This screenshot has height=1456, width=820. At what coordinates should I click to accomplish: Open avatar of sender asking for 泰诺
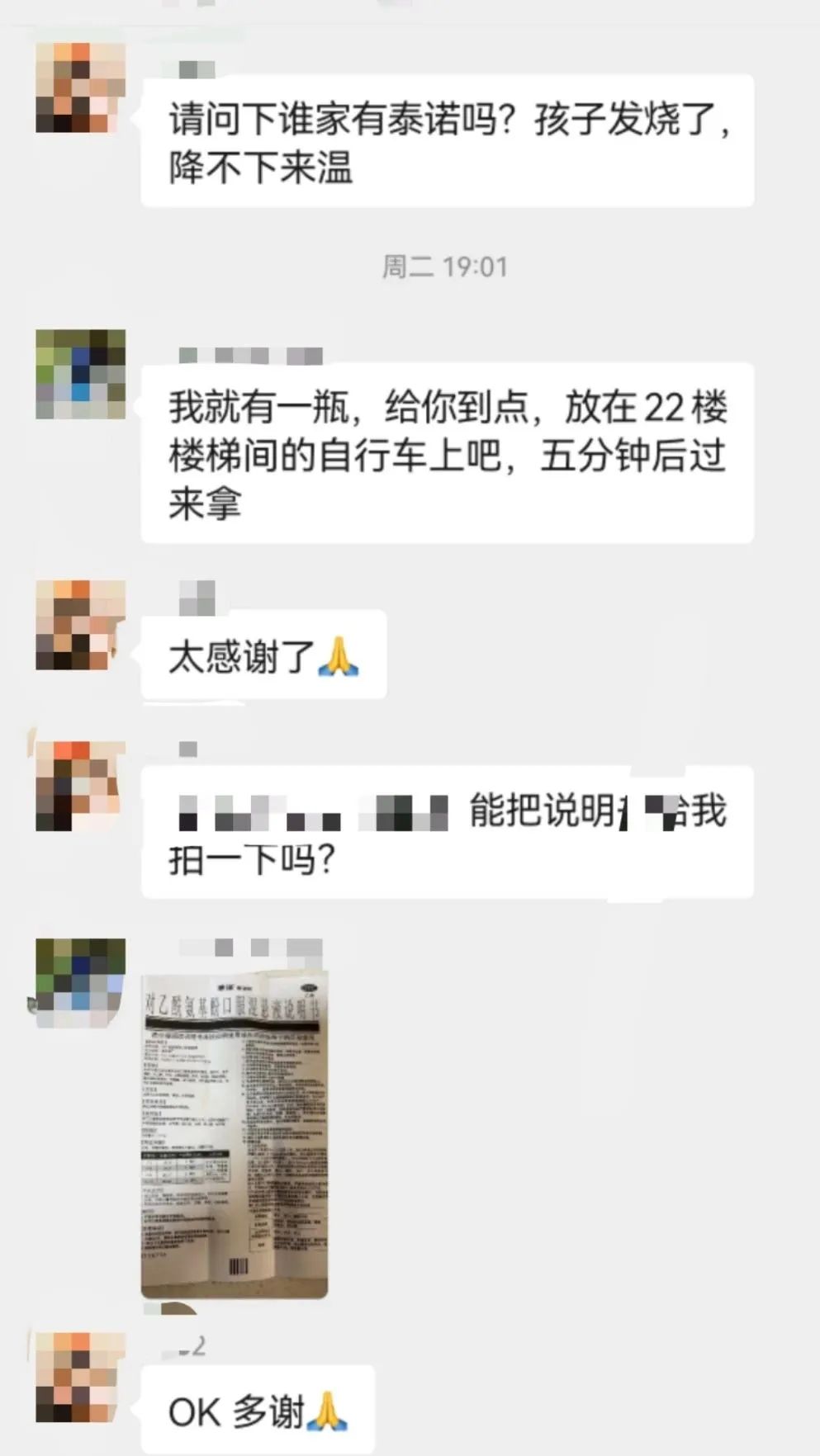click(x=80, y=88)
